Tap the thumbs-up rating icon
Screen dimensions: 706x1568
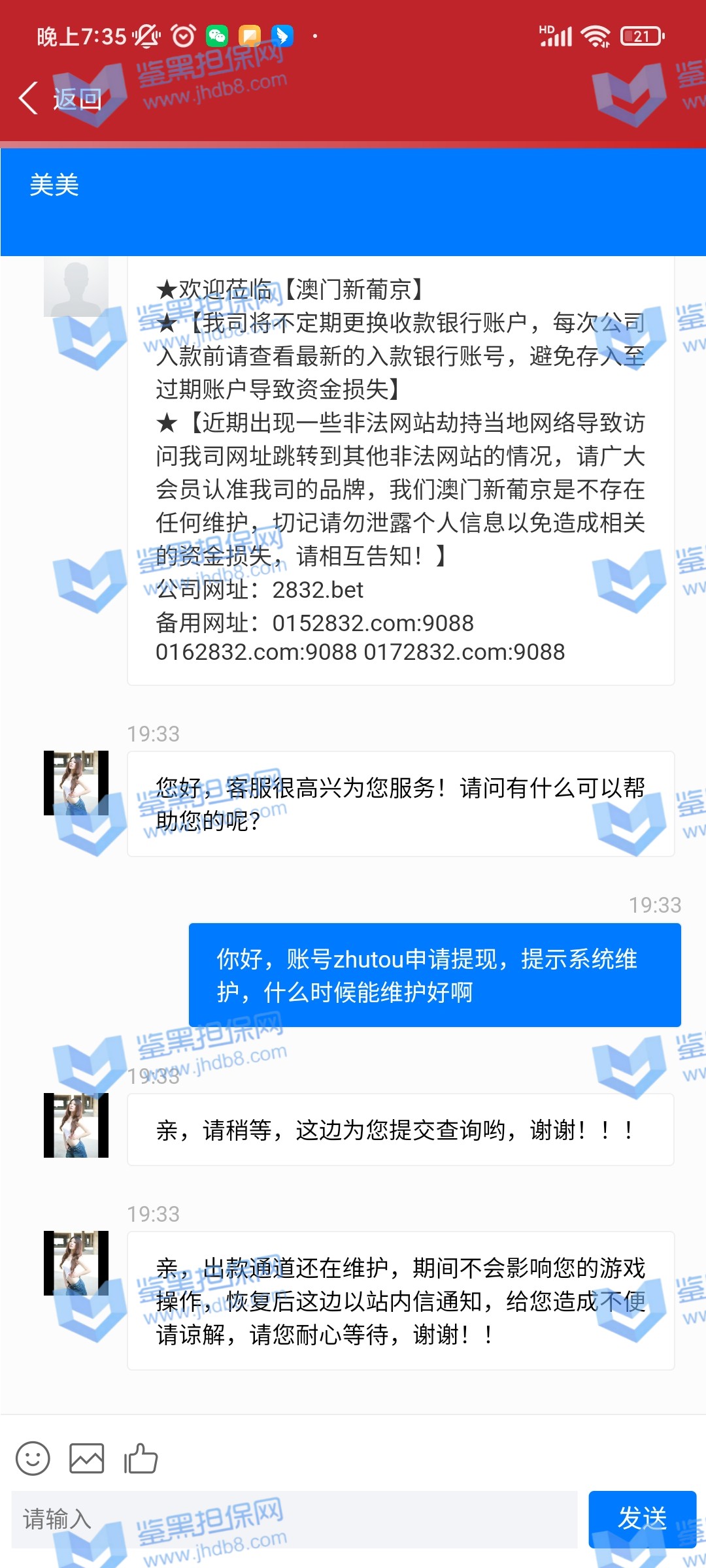coord(141,1458)
